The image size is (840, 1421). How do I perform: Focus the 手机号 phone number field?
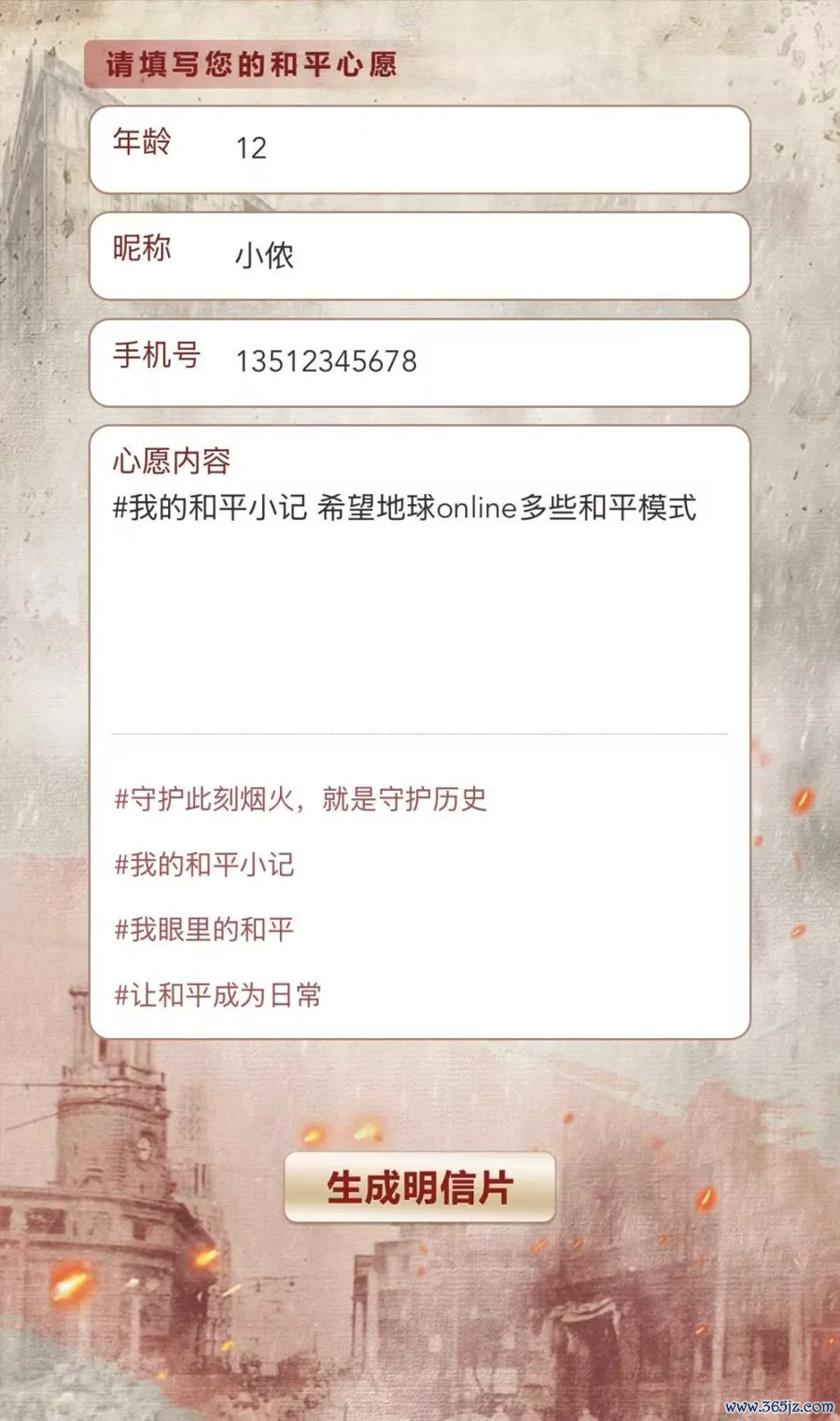click(420, 362)
